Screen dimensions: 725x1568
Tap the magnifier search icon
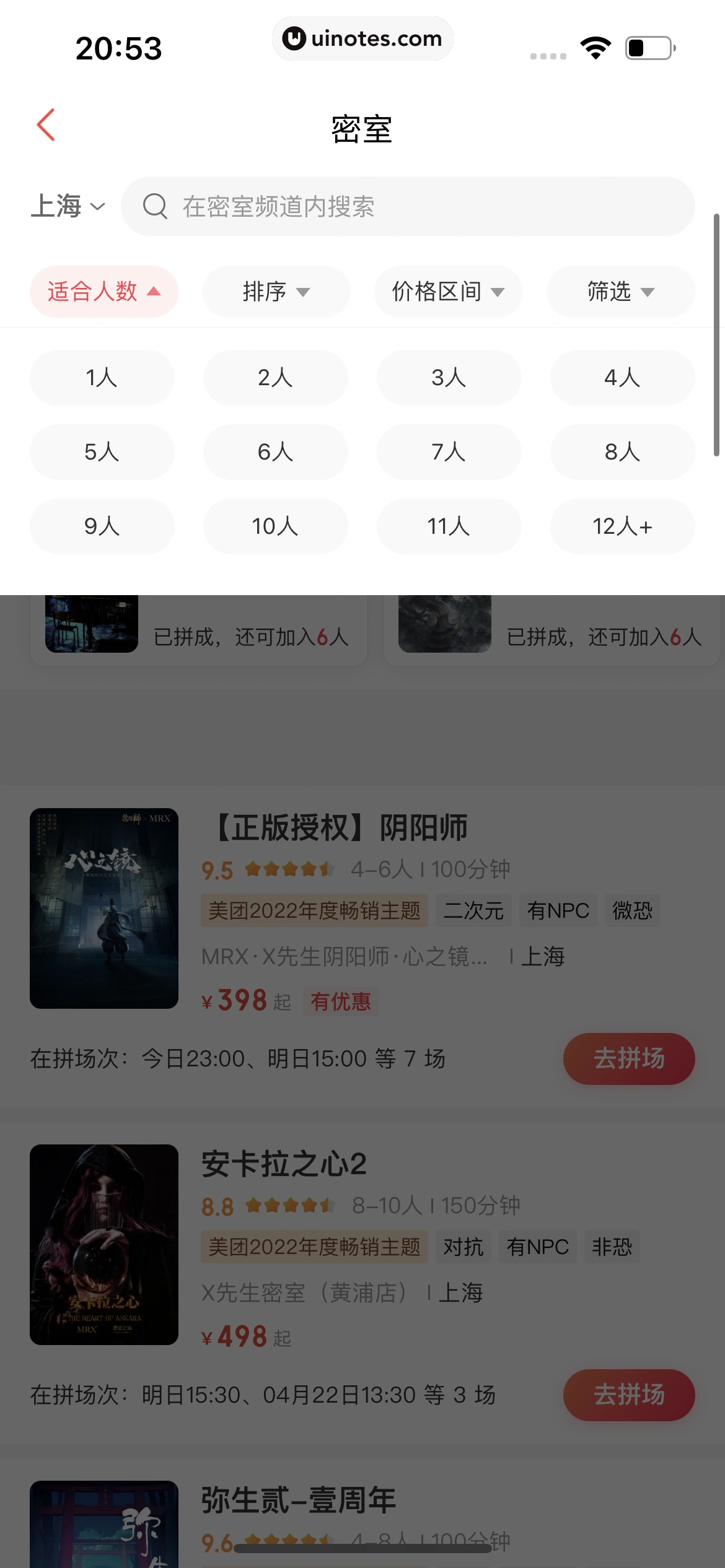(156, 207)
